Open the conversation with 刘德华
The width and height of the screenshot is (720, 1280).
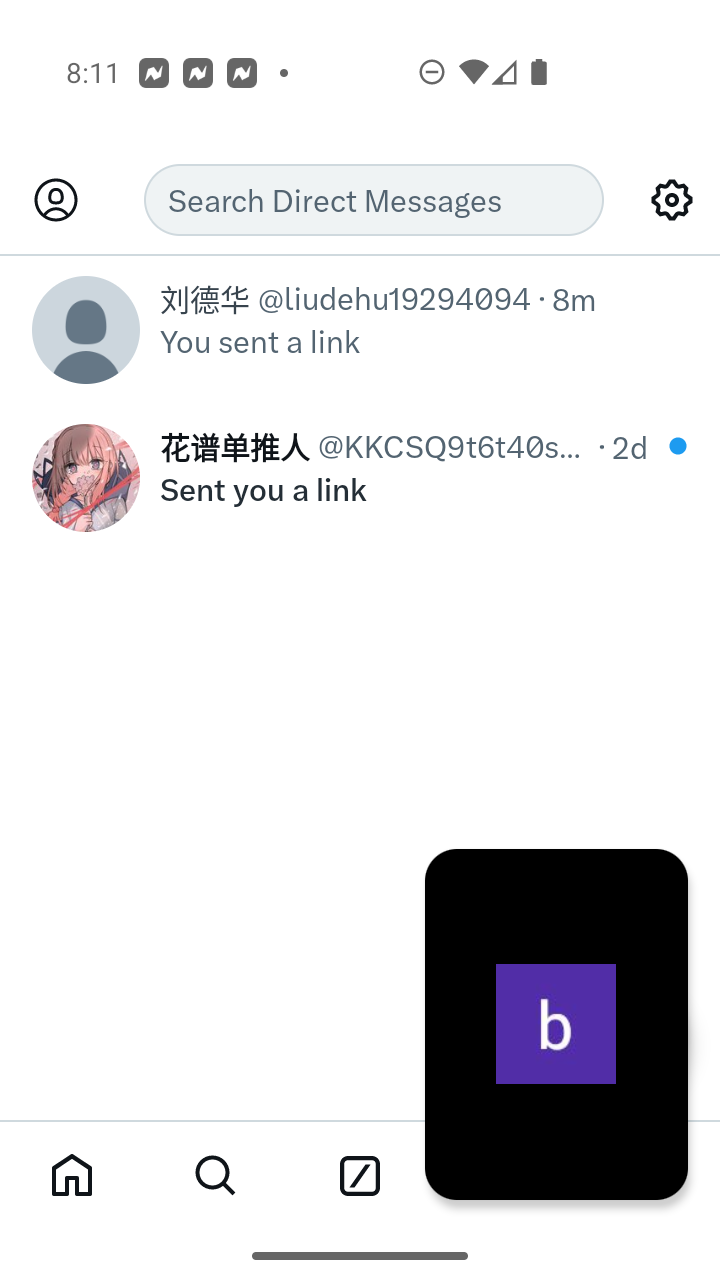coord(360,330)
